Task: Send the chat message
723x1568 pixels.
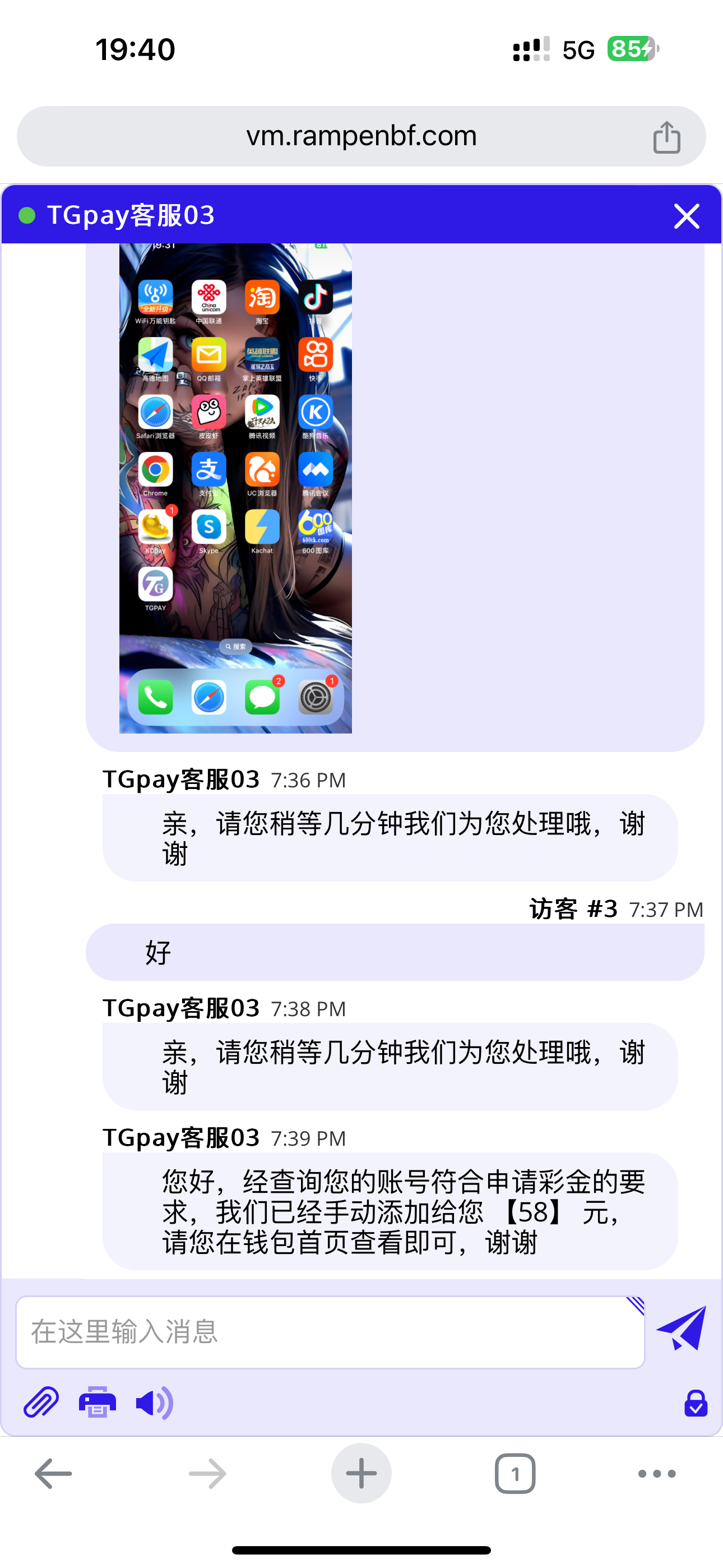Action: (682, 1328)
